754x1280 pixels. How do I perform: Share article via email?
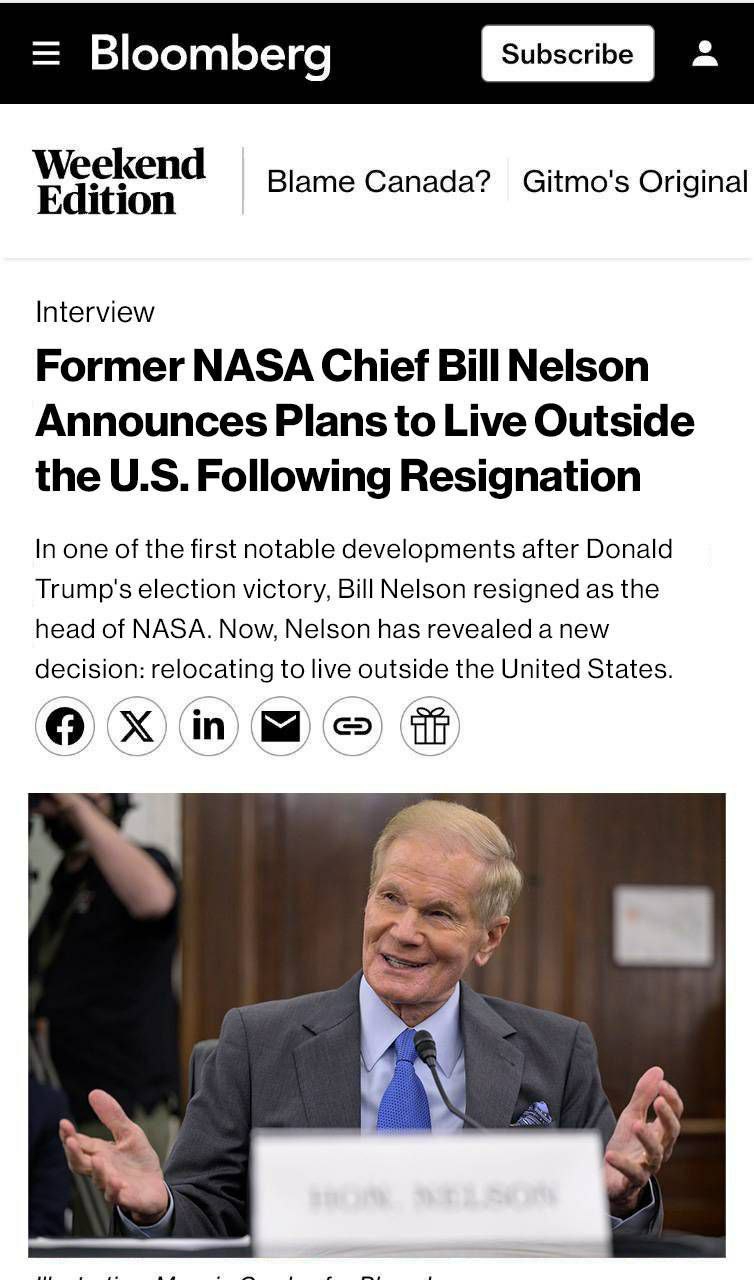[281, 726]
